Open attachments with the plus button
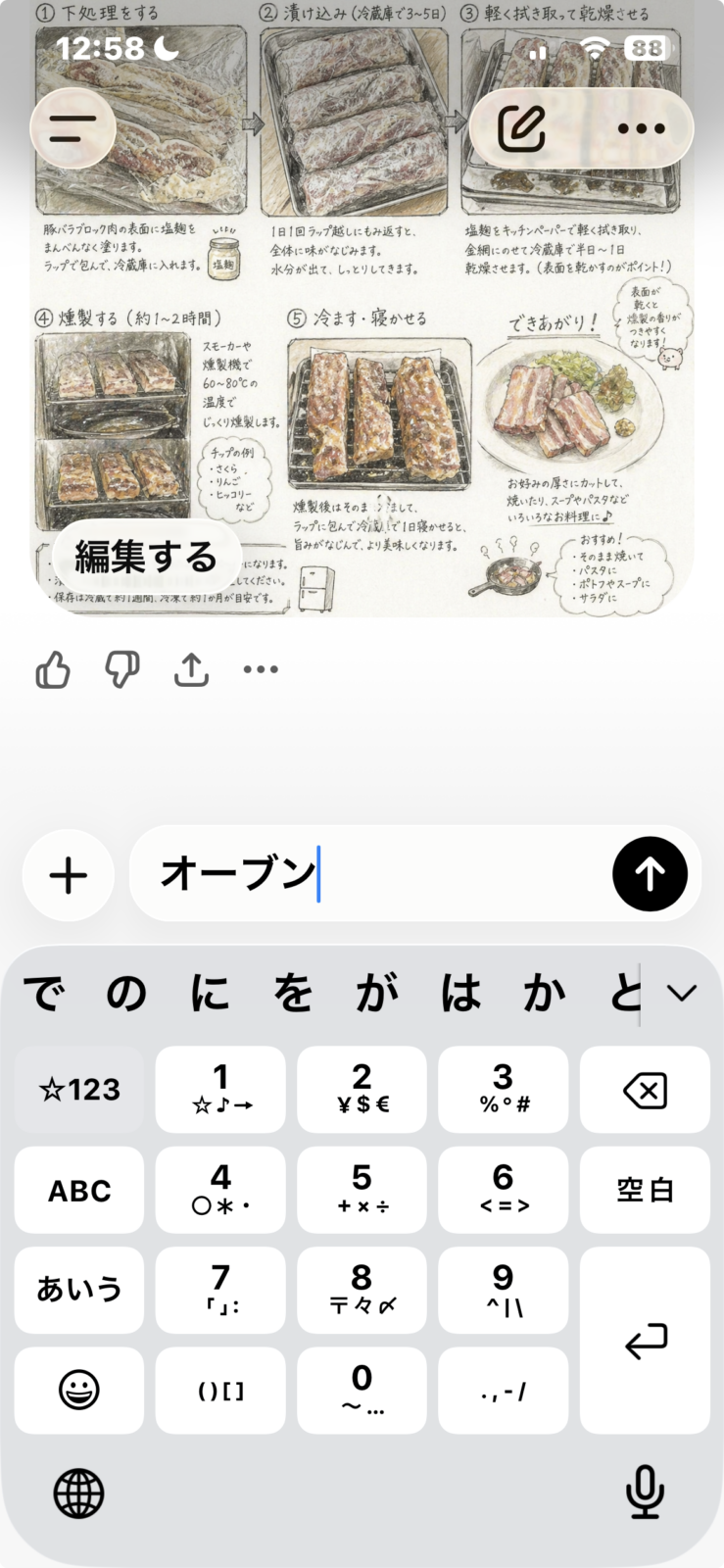This screenshot has width=724, height=1568. coord(68,875)
